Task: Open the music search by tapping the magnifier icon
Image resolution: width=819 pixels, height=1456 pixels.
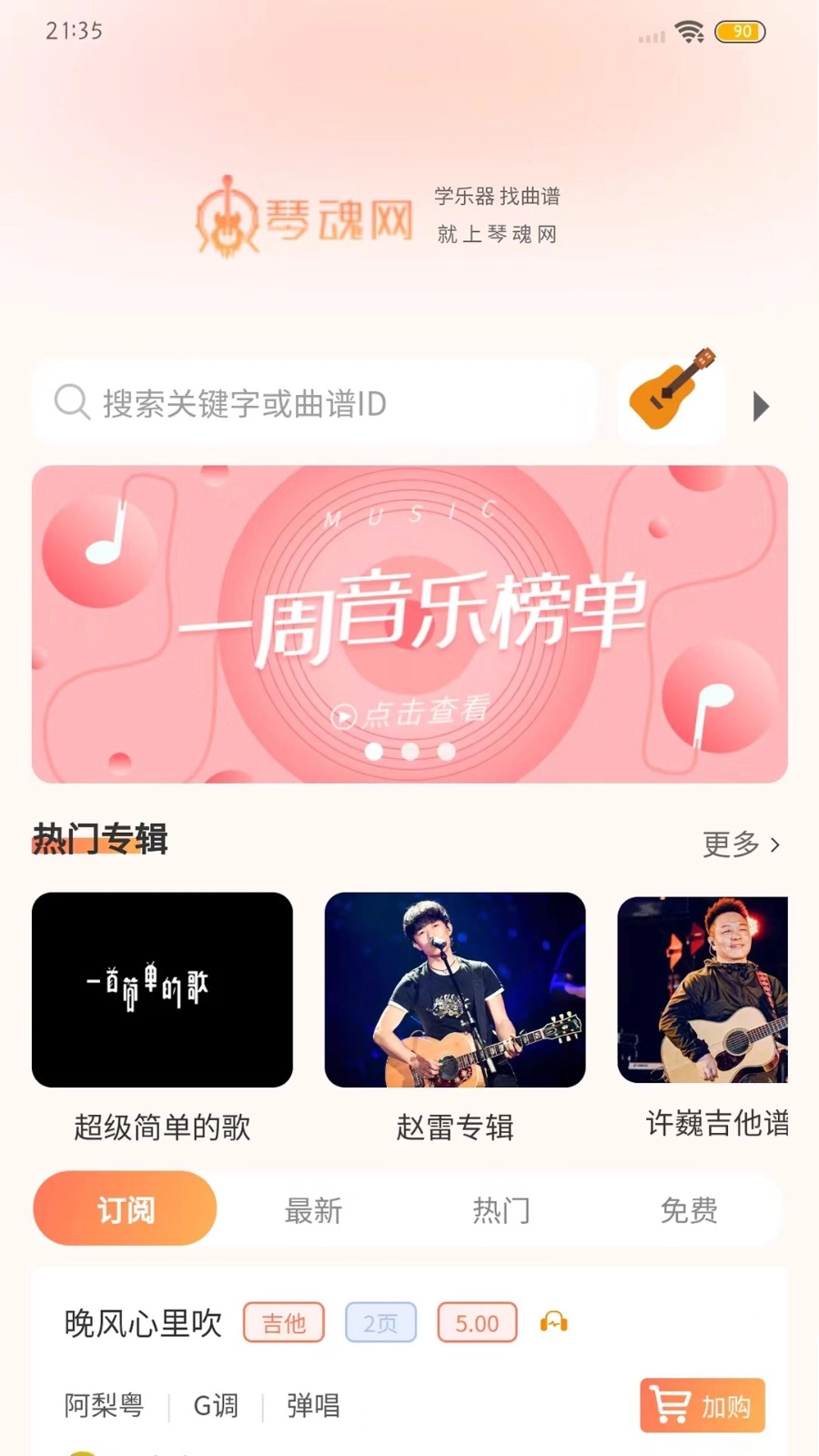Action: pos(71,403)
